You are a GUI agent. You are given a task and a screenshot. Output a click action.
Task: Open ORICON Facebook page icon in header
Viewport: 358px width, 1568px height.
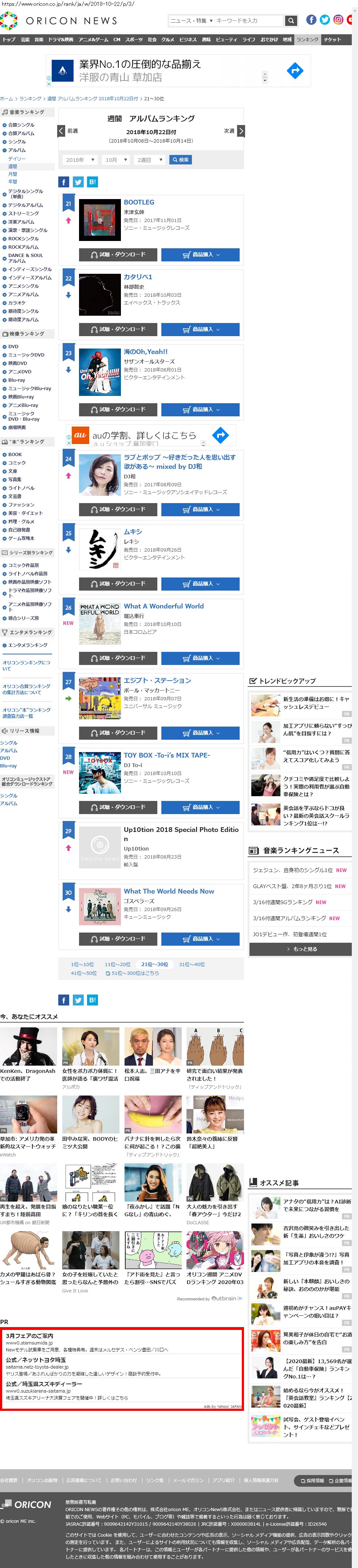pos(311,20)
